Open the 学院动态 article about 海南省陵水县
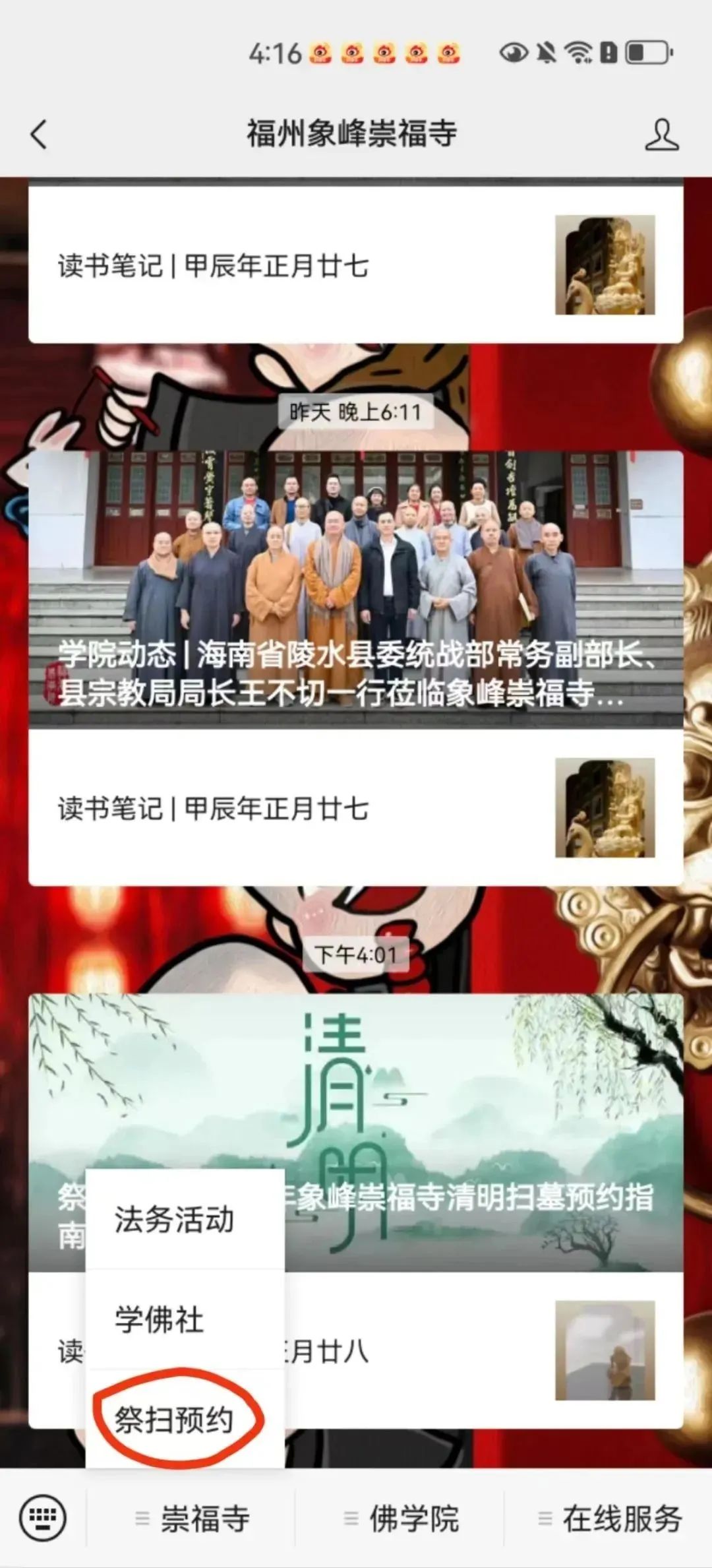The height and width of the screenshot is (1568, 712). pyautogui.click(x=355, y=589)
